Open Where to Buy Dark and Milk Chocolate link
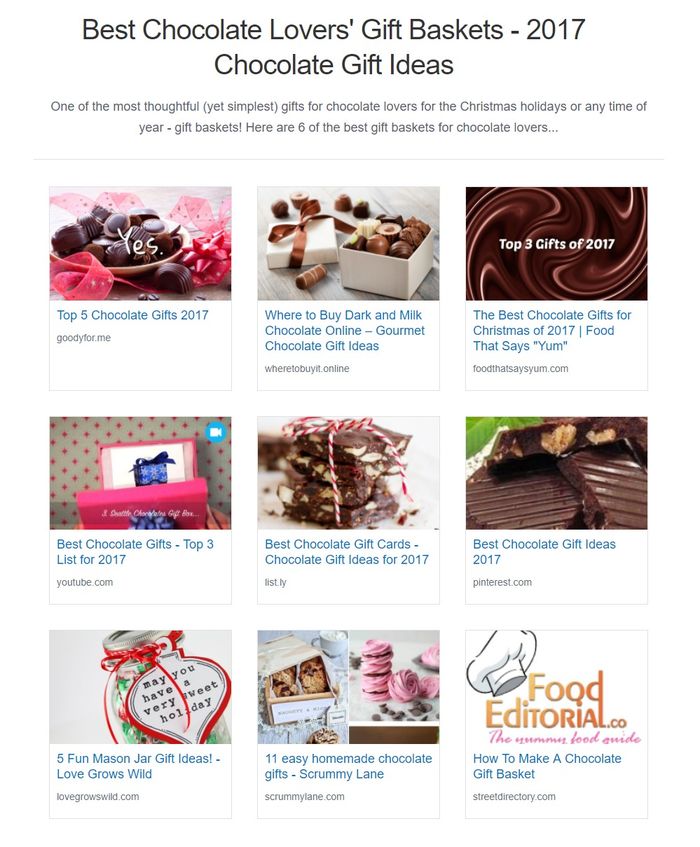This screenshot has width=700, height=847. (345, 330)
